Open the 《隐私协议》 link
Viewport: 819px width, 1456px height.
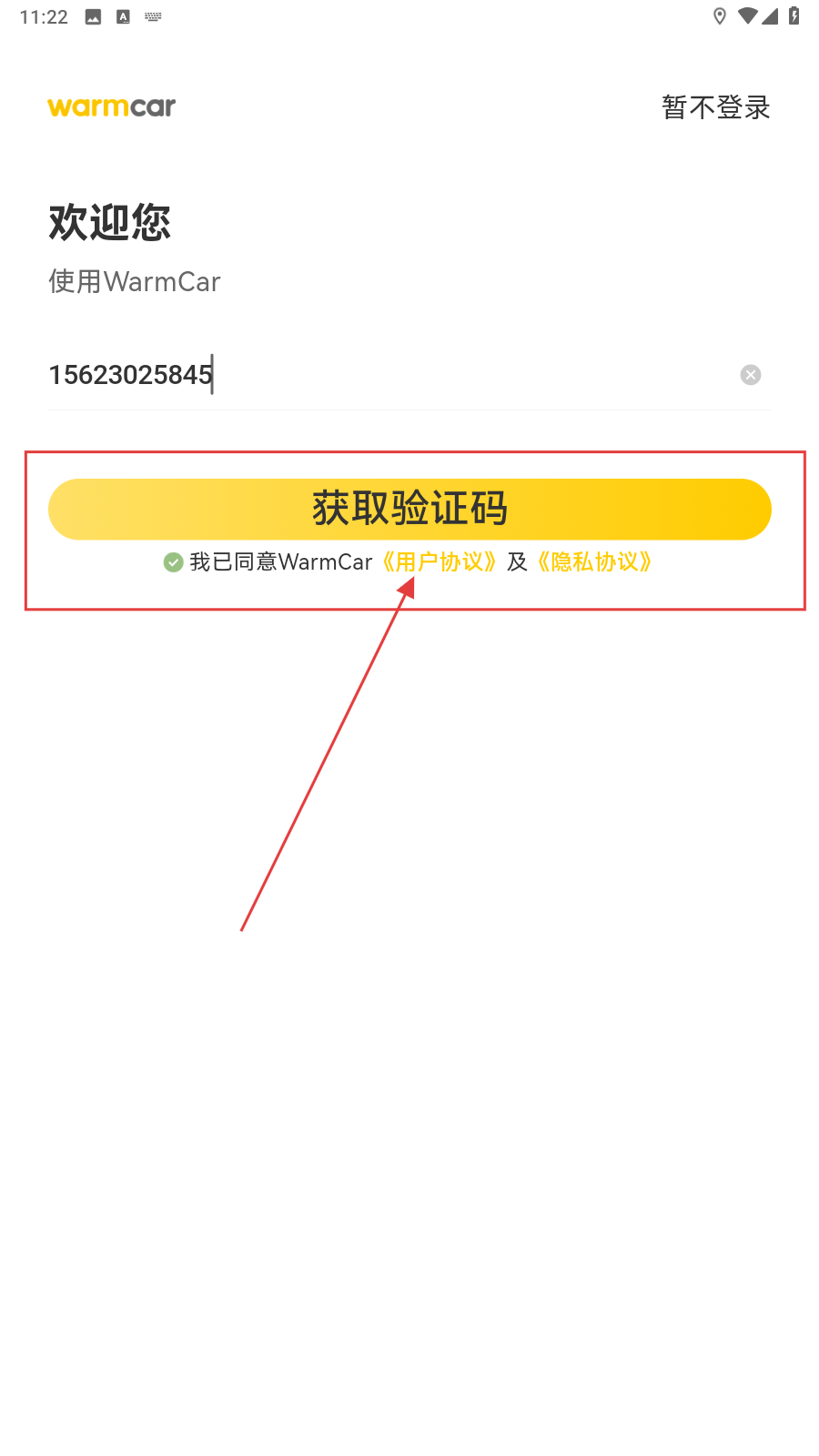594,562
